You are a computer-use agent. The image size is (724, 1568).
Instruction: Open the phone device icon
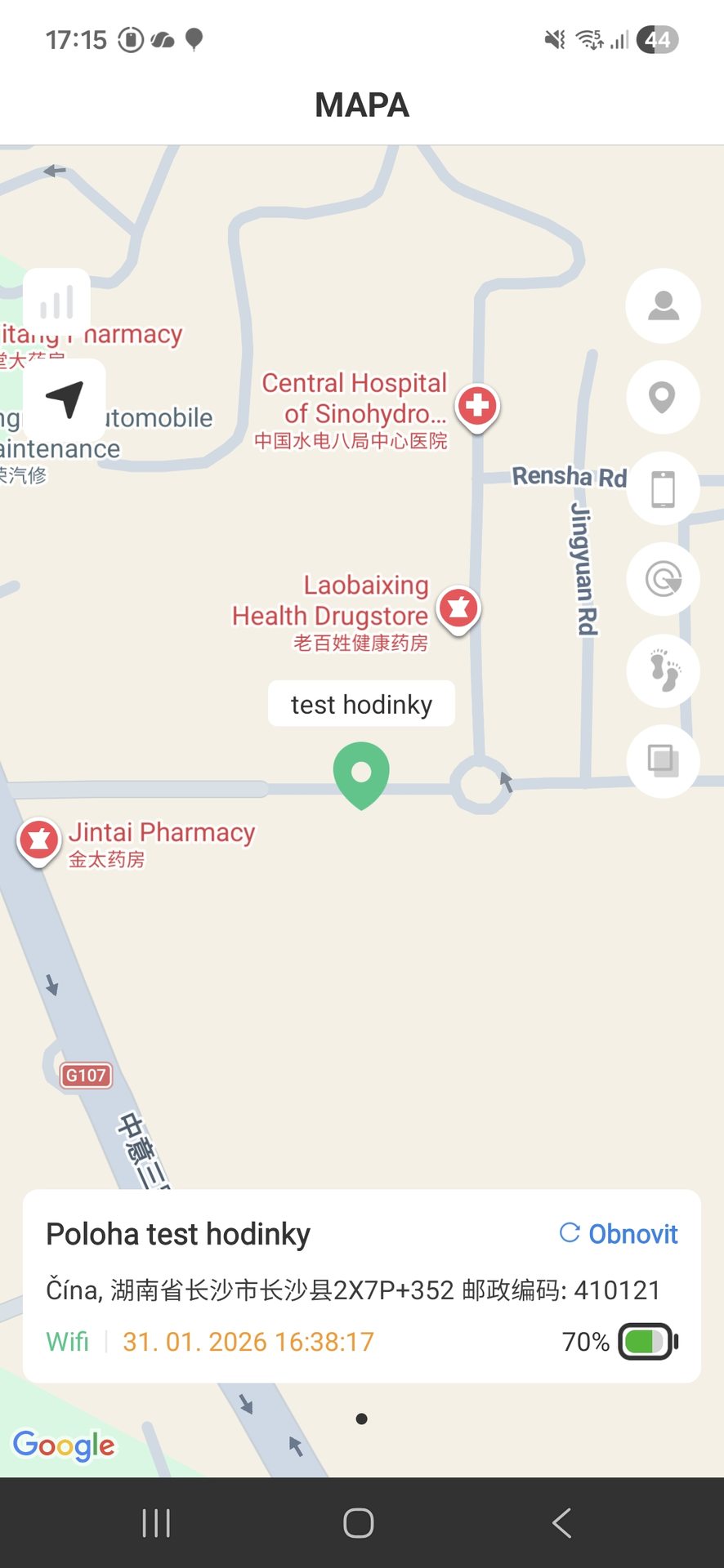(663, 489)
